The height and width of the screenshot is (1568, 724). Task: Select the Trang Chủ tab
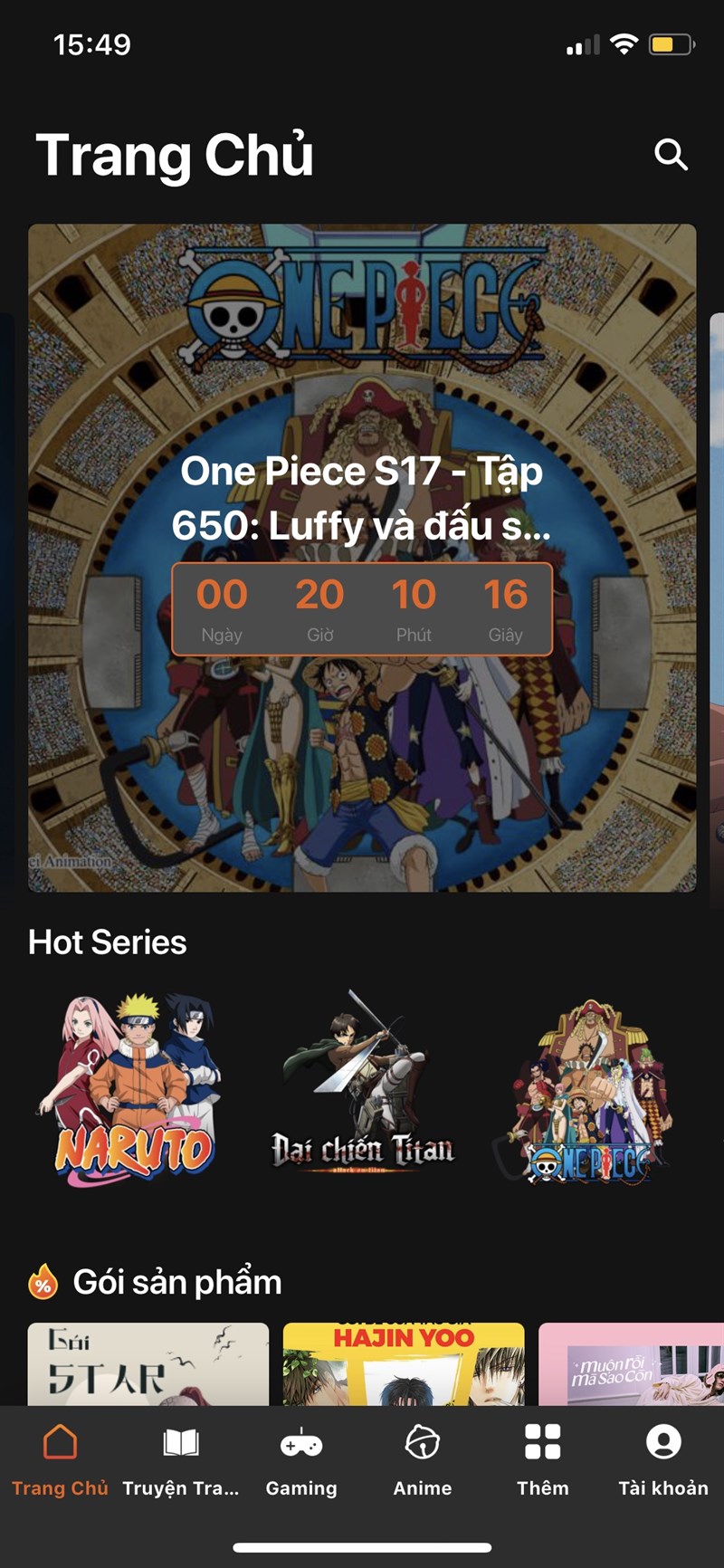coord(60,1460)
